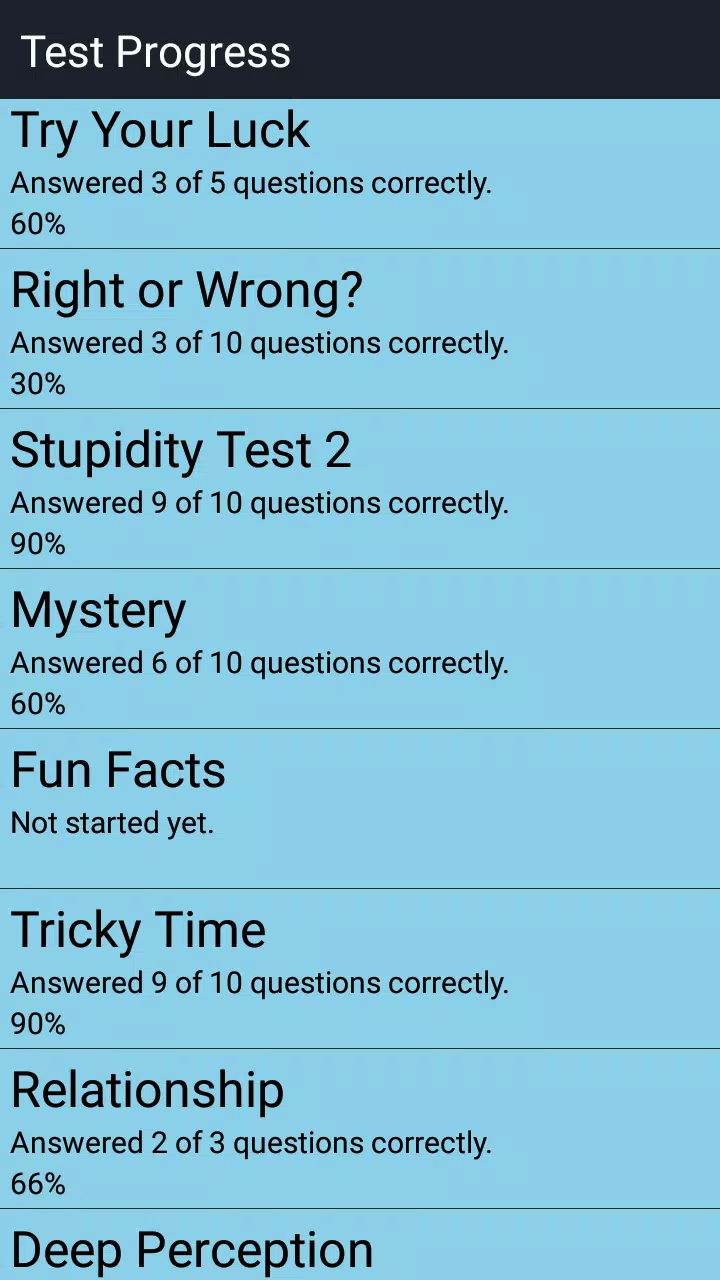Click the 60% score under Try Your Luck
Viewport: 720px width, 1280px height.
tap(37, 224)
